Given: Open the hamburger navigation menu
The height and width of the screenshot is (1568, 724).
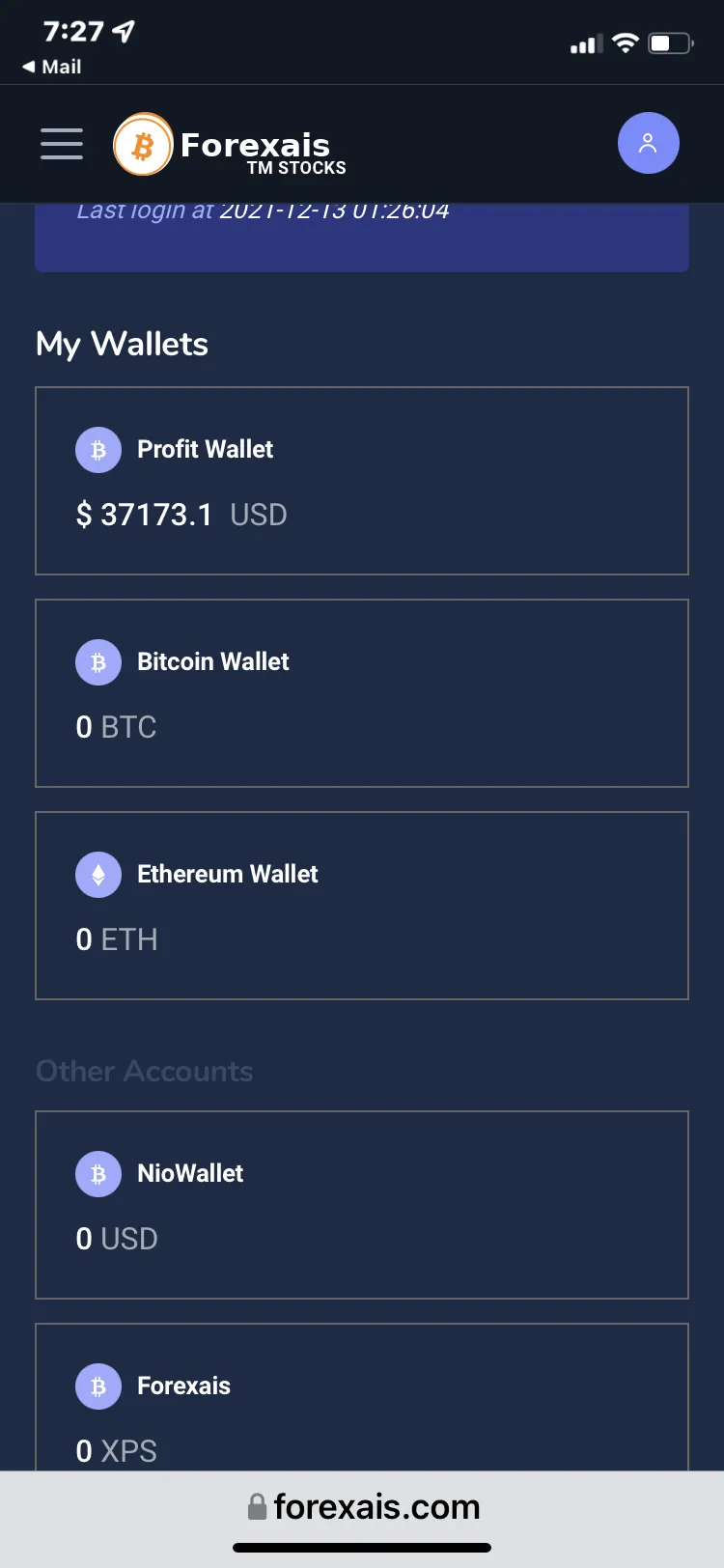Looking at the screenshot, I should click(62, 144).
